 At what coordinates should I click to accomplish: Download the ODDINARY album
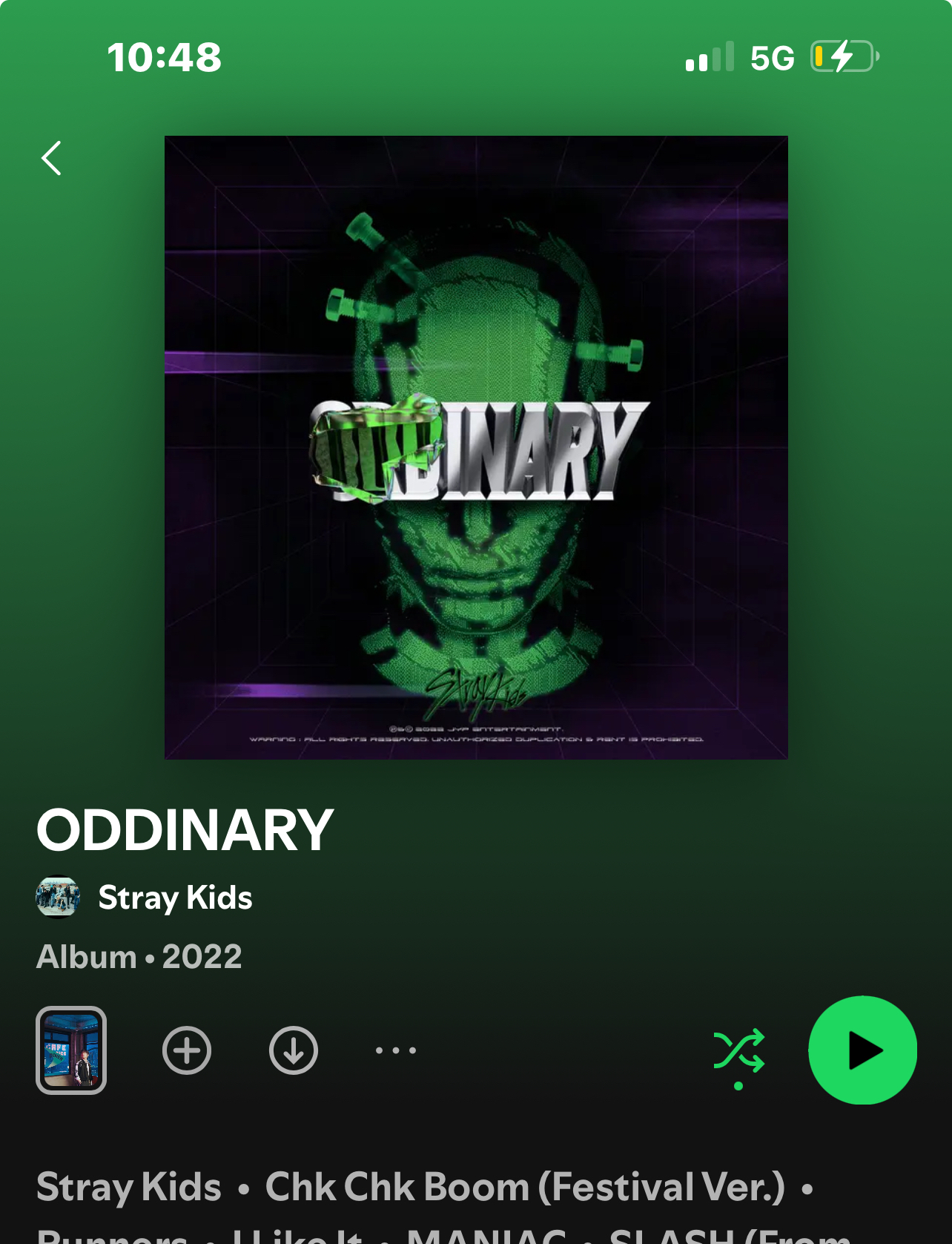pyautogui.click(x=294, y=1050)
